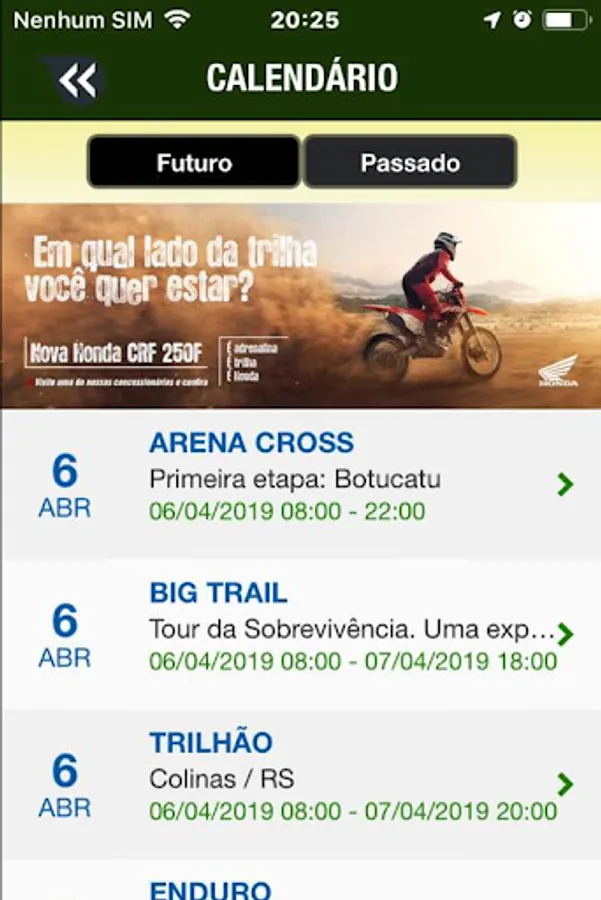Open the Trilhão Colinas / RS event
Image resolution: width=601 pixels, height=900 pixels.
(x=300, y=784)
